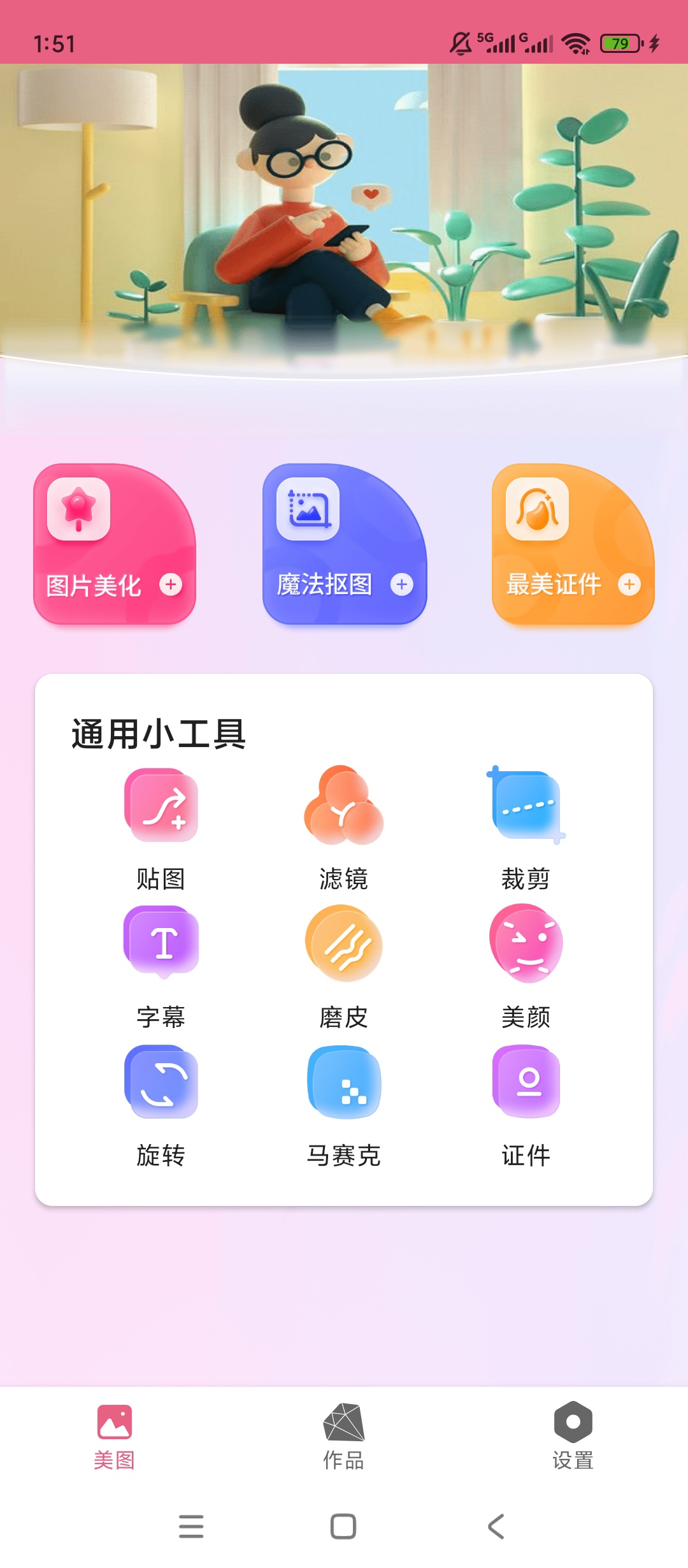The width and height of the screenshot is (688, 1568).
Task: Select the 滤镜 filter tool
Action: point(344,829)
